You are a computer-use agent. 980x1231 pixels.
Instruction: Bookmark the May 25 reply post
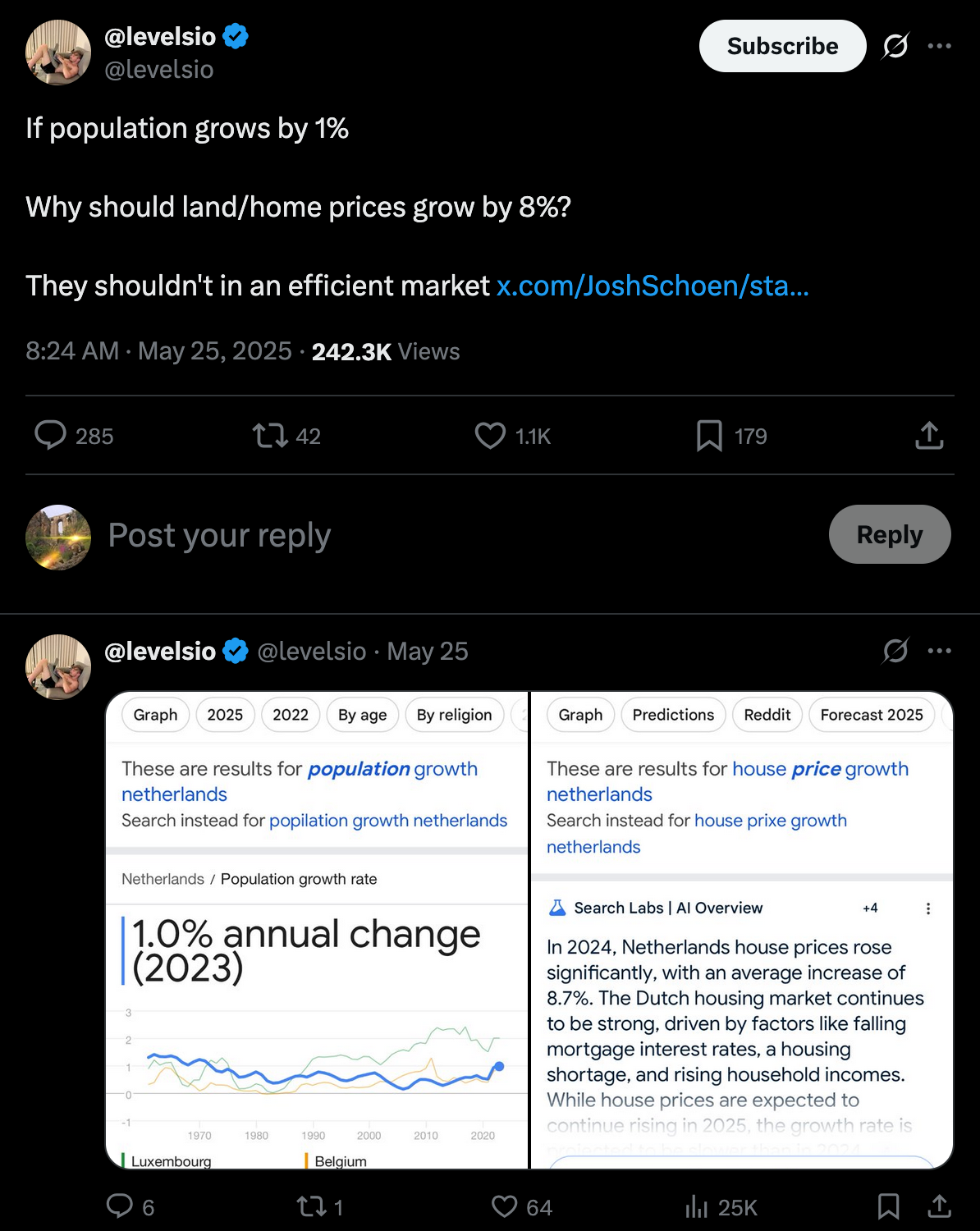click(888, 1206)
